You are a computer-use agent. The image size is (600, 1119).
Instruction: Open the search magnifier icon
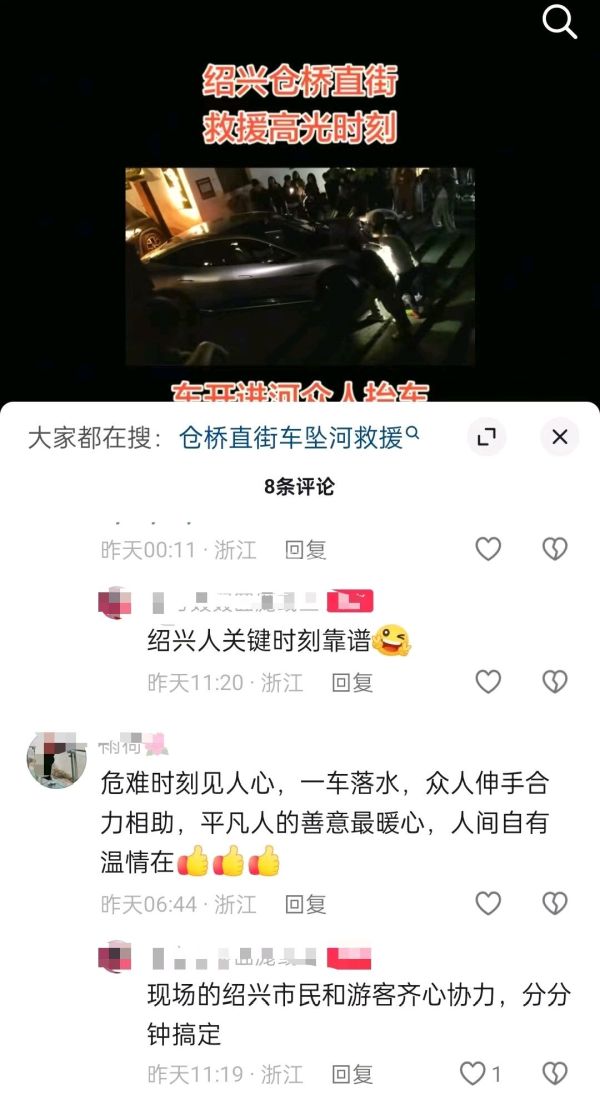pyautogui.click(x=559, y=23)
